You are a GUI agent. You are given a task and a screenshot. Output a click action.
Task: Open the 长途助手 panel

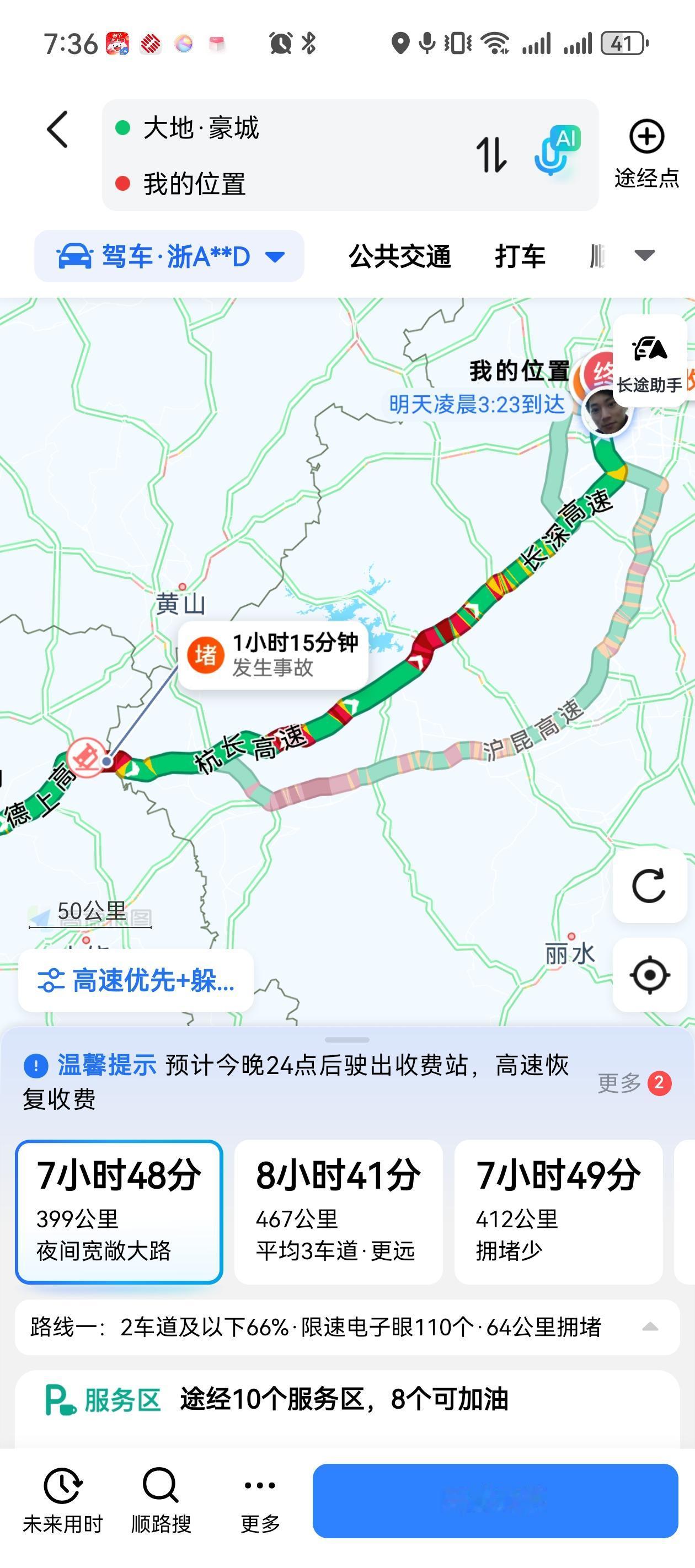pyautogui.click(x=649, y=365)
